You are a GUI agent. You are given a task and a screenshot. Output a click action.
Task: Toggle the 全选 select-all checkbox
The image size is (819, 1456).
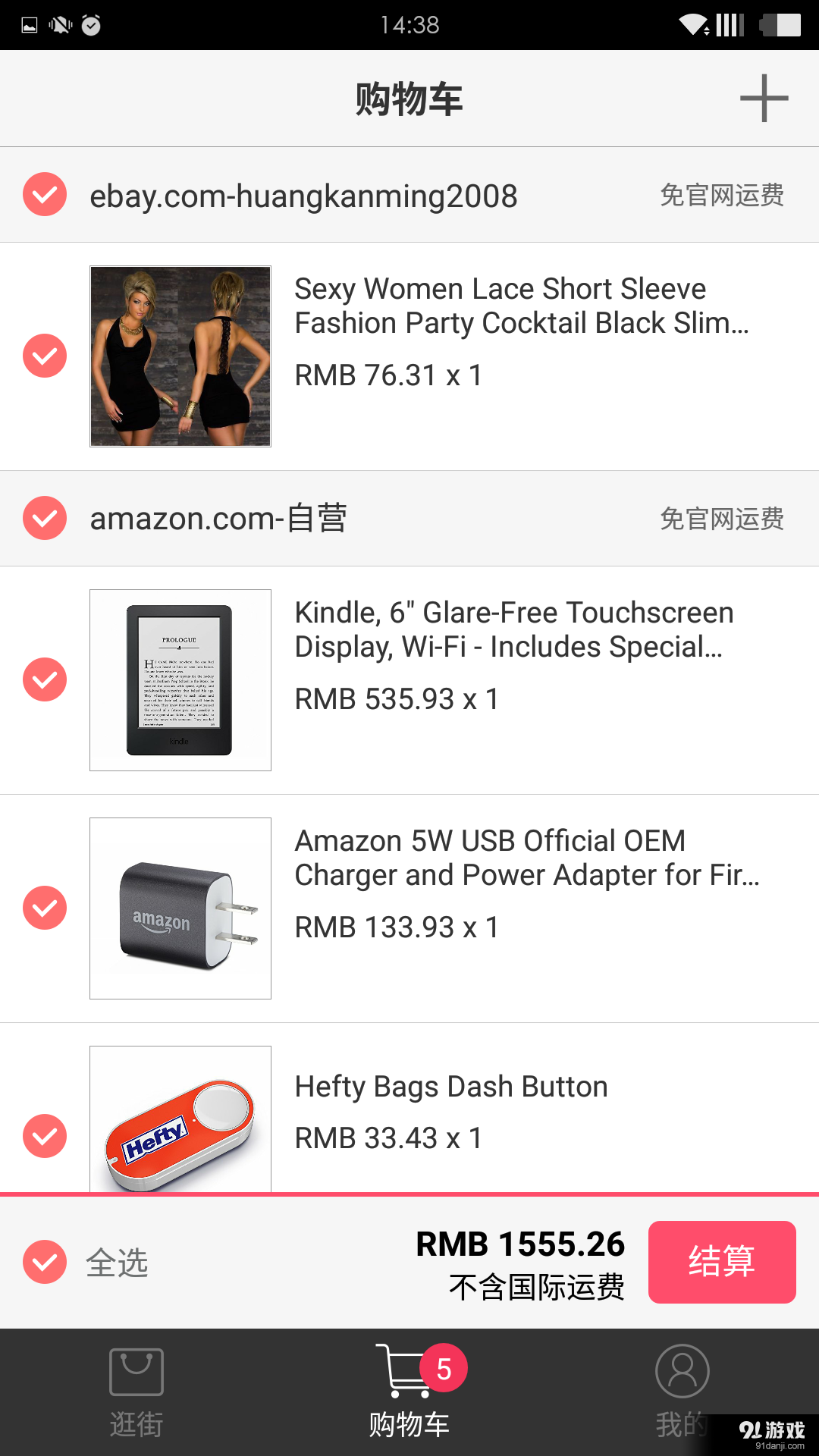coord(45,1262)
